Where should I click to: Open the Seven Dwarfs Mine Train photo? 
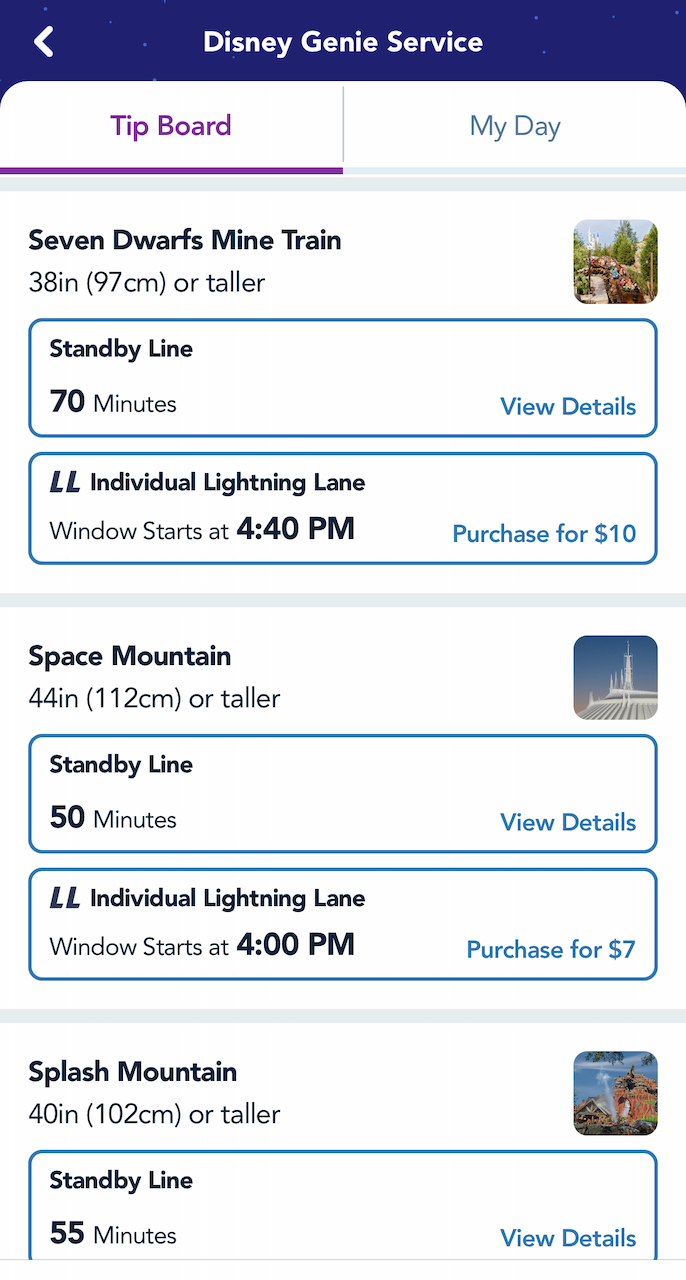point(615,262)
